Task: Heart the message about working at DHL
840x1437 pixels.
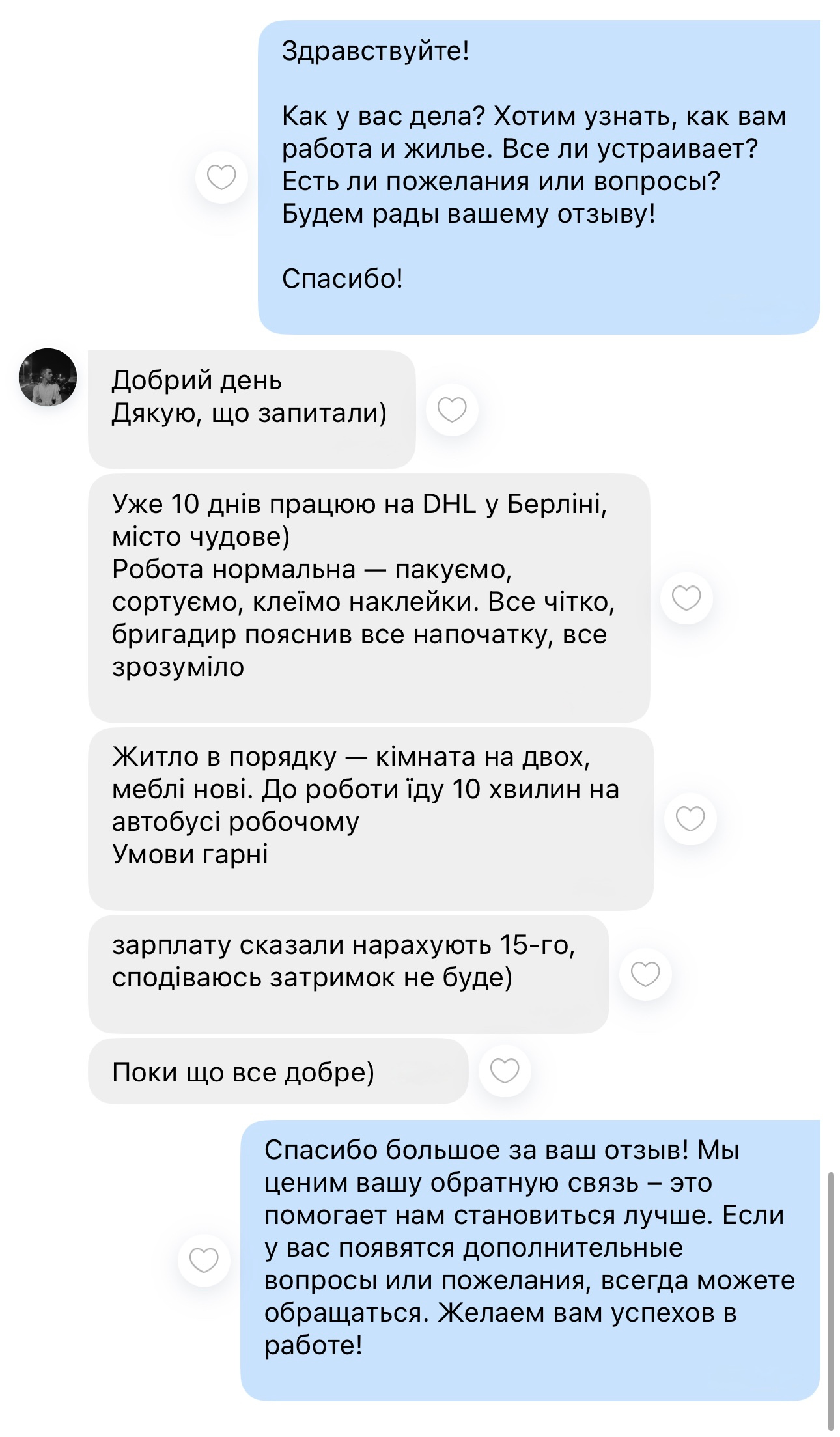Action: tap(686, 598)
